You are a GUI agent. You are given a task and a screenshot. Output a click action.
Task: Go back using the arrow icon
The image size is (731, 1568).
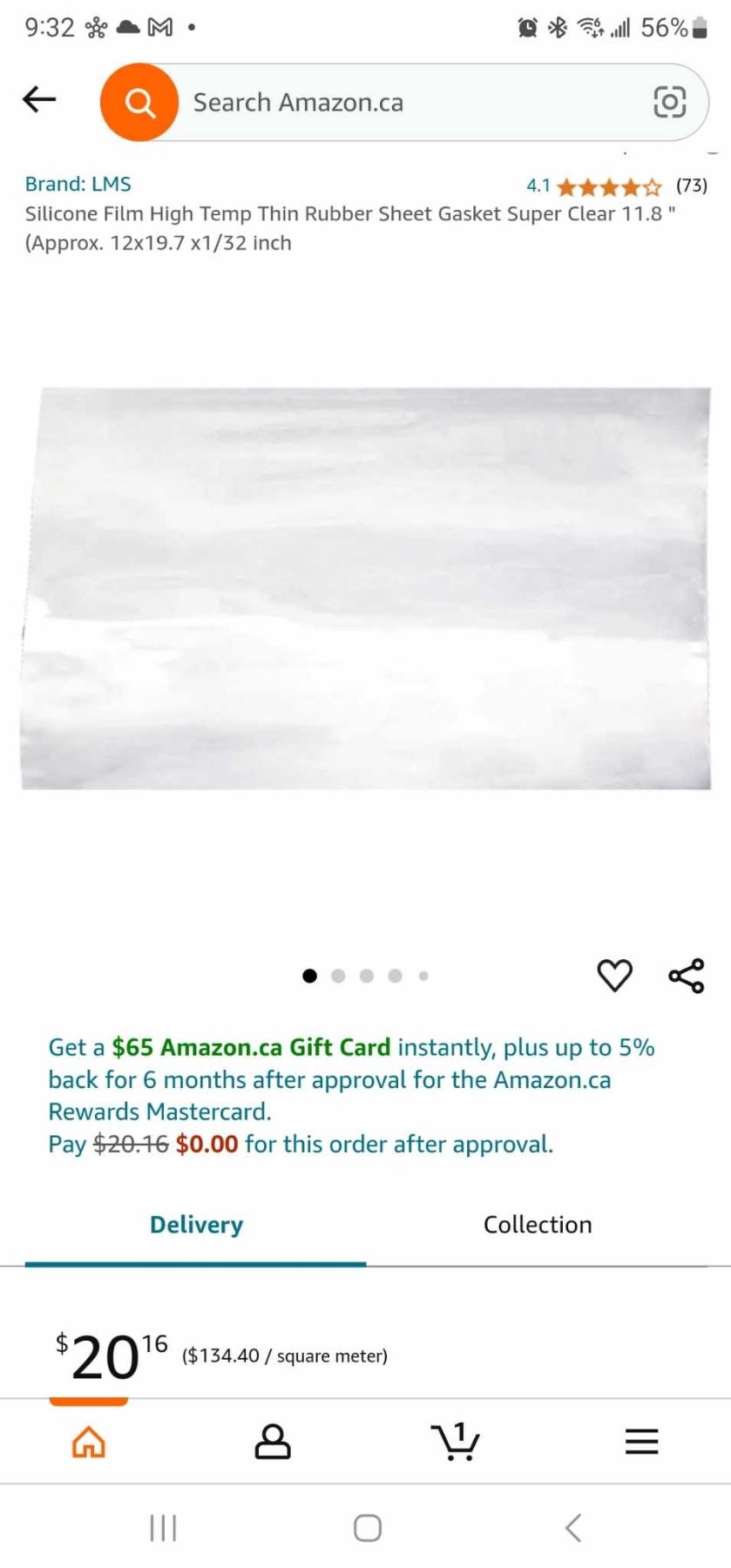click(39, 100)
